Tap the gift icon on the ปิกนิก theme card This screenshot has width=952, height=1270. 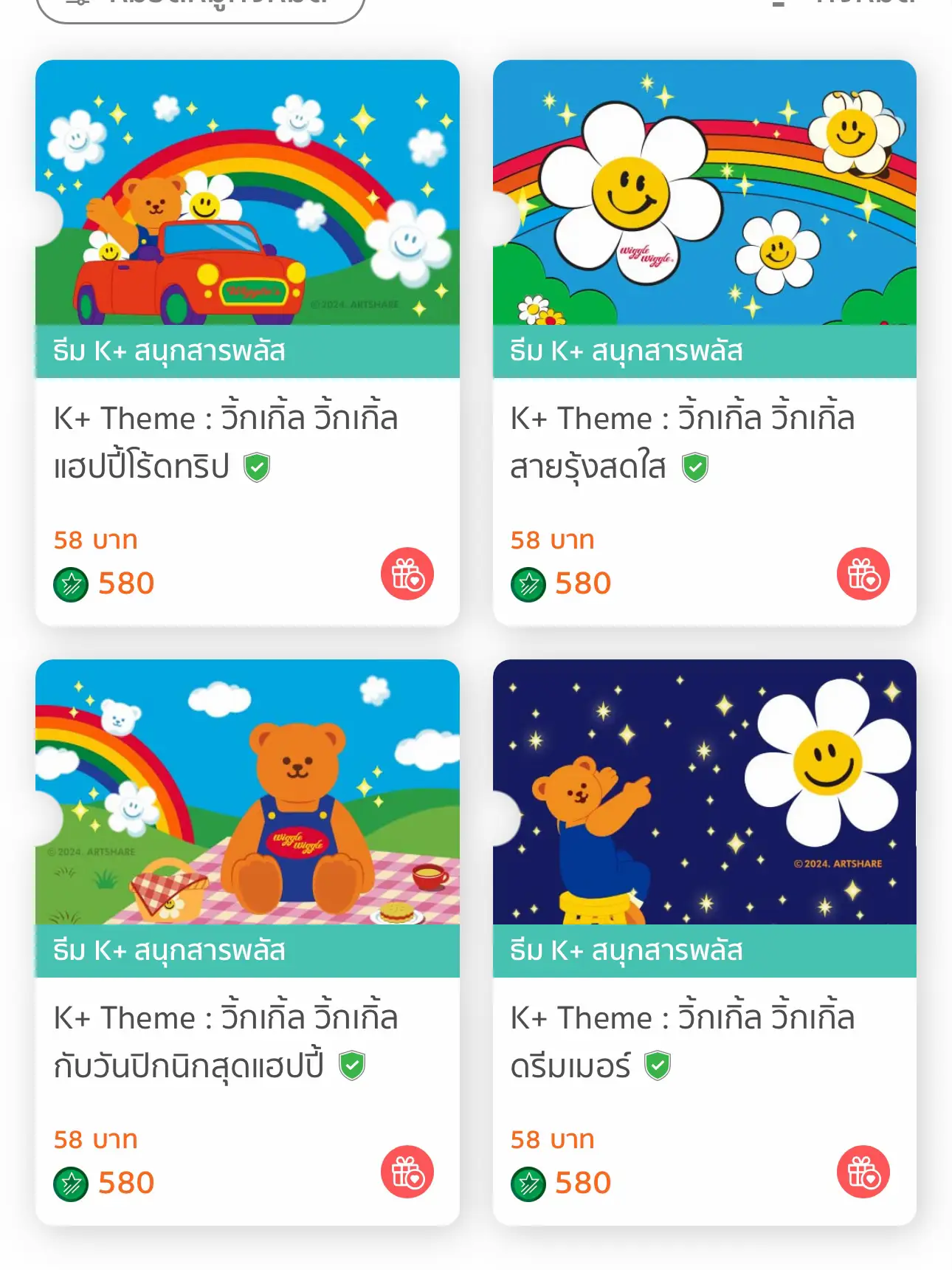tap(406, 1171)
